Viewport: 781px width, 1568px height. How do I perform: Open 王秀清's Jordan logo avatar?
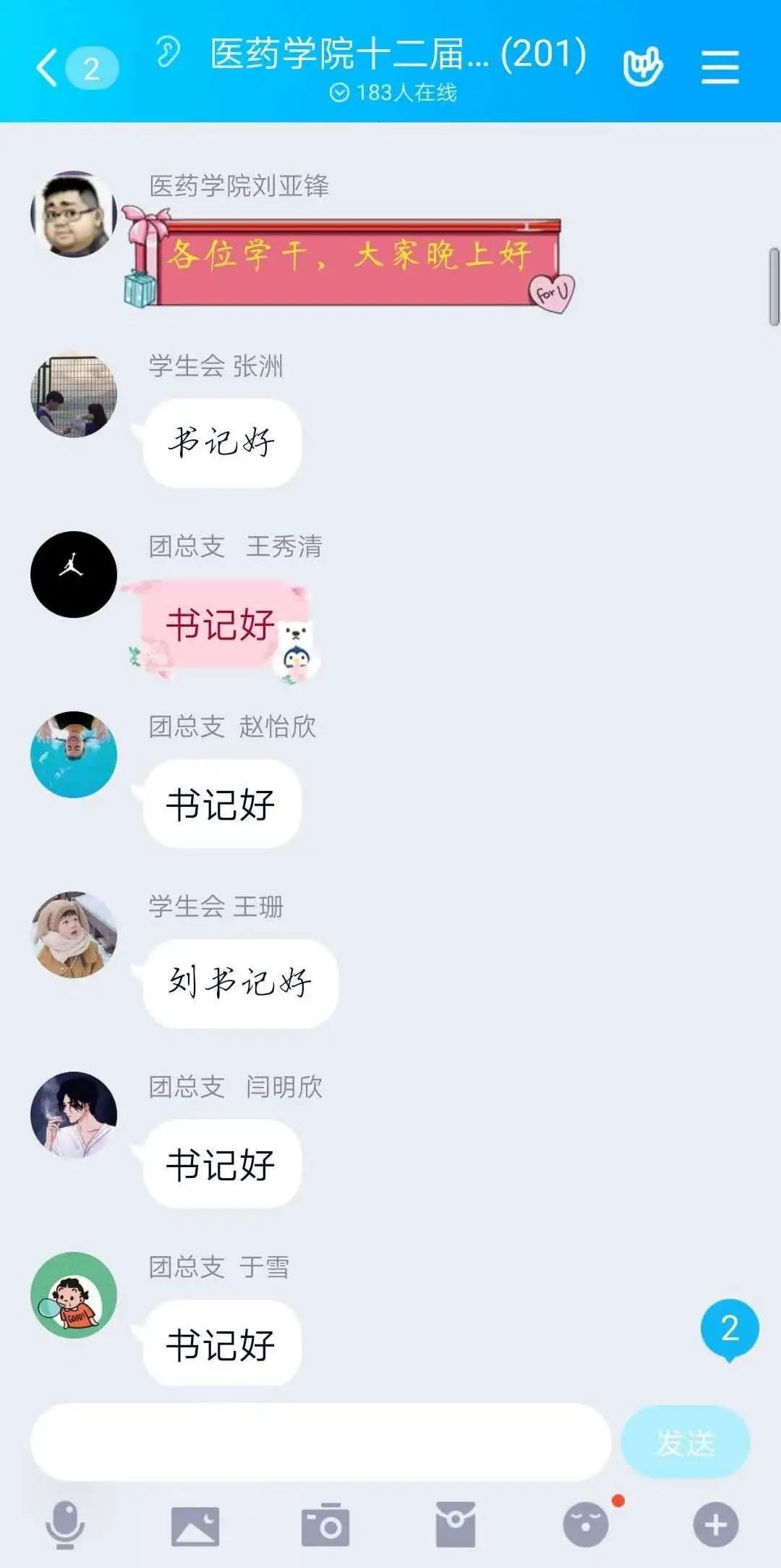coord(74,575)
